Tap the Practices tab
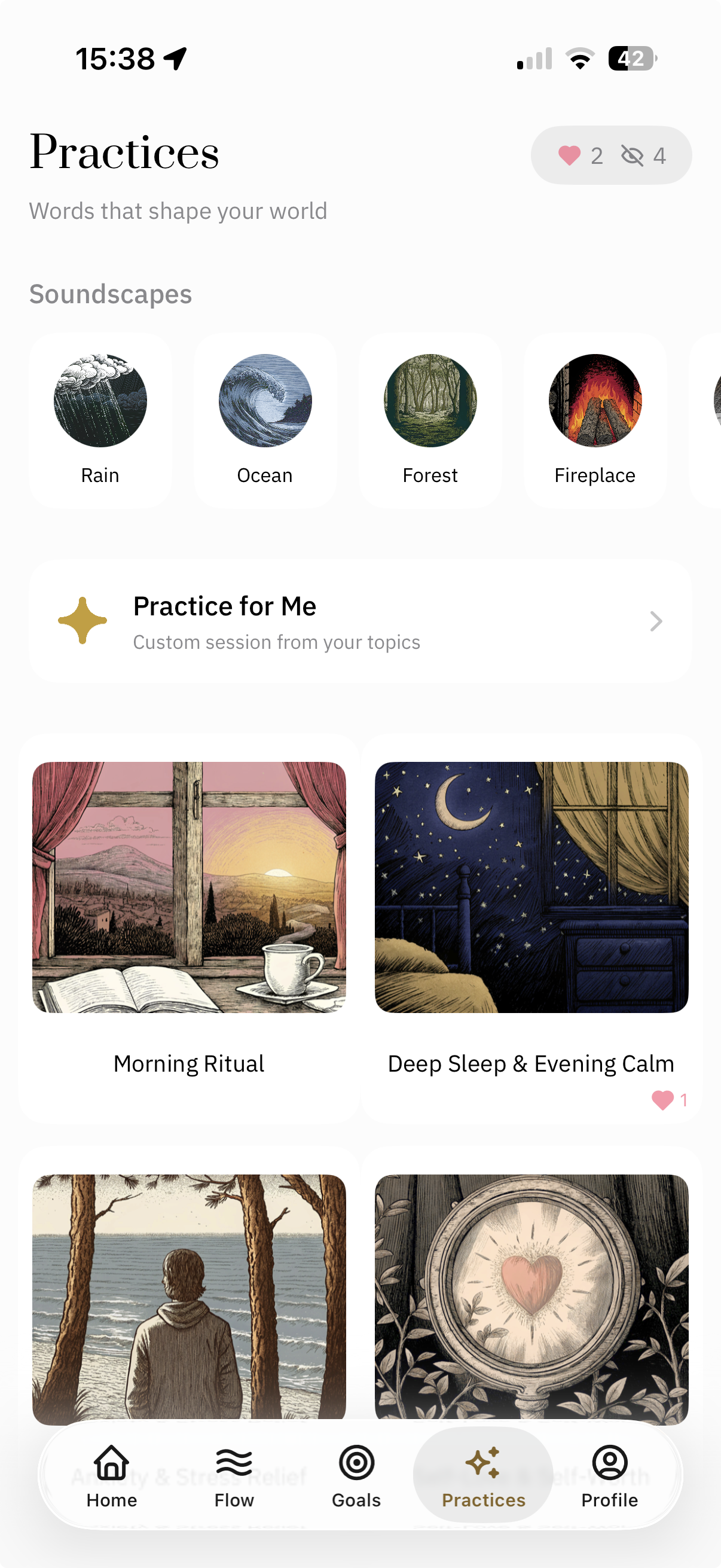Image resolution: width=721 pixels, height=1568 pixels. click(x=483, y=1474)
